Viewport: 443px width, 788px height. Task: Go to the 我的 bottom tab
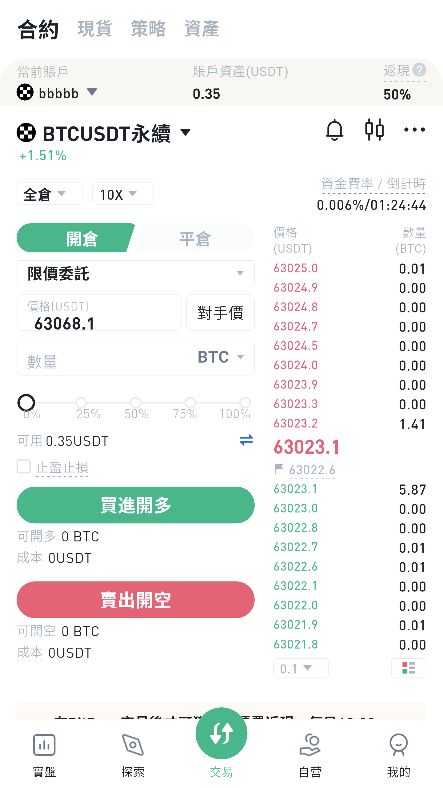[399, 755]
